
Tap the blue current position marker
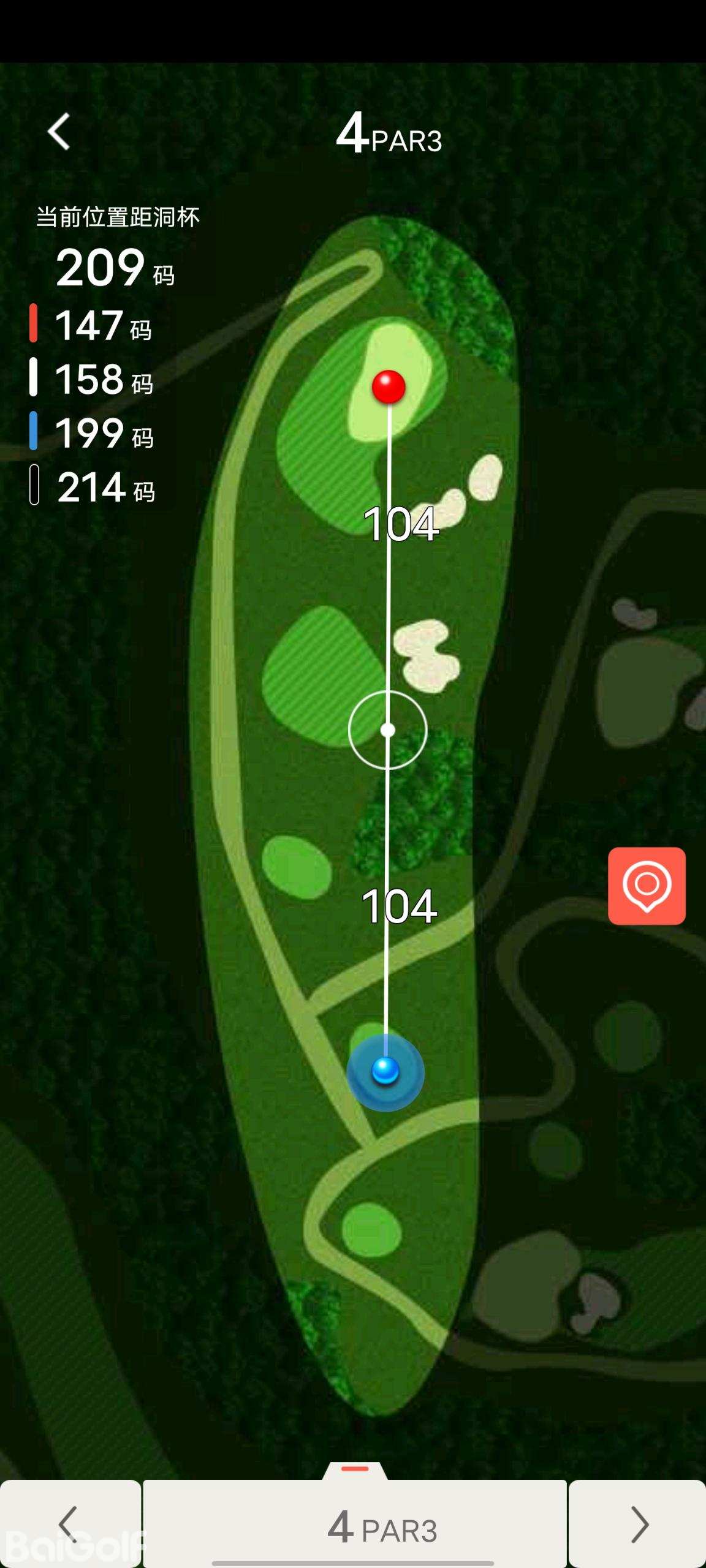[385, 1071]
